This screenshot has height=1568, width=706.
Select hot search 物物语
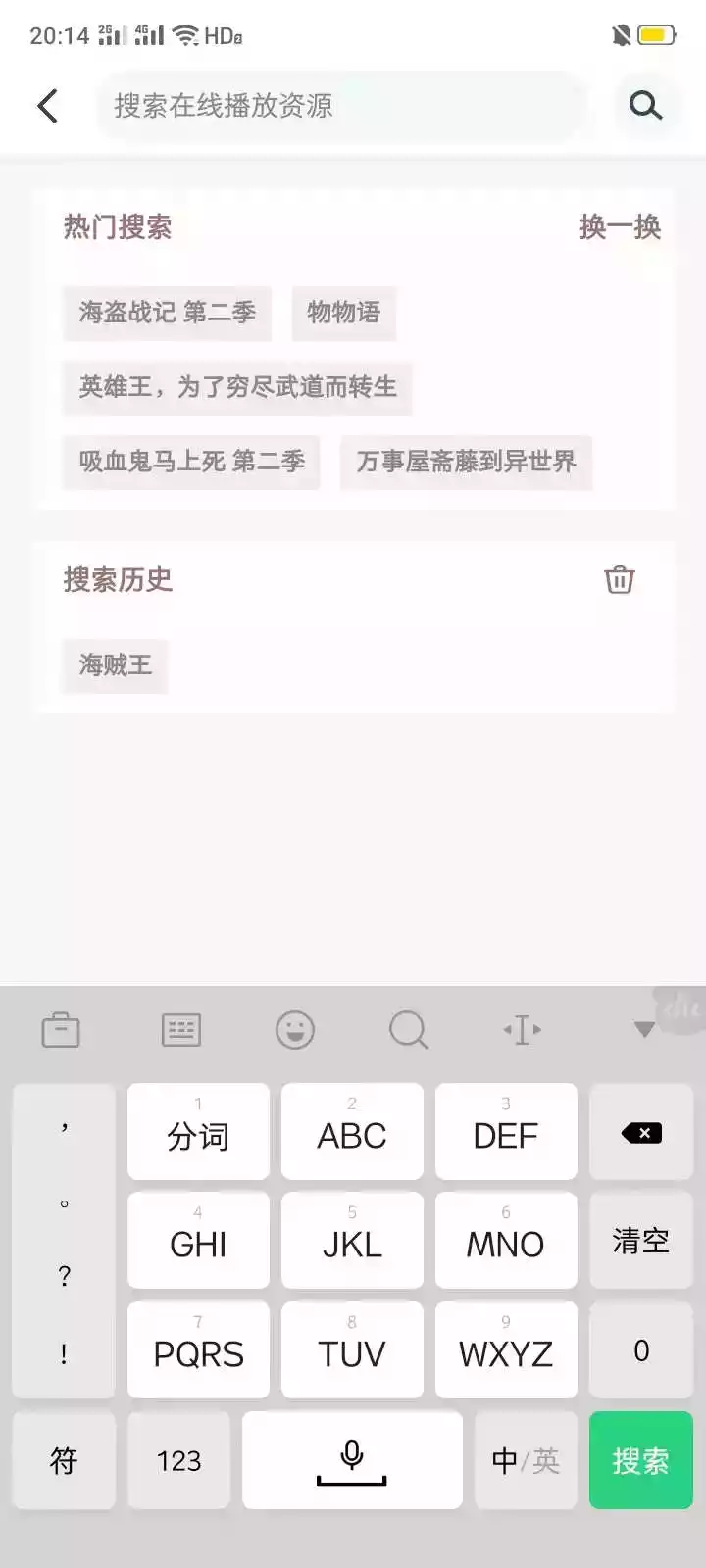tap(343, 313)
